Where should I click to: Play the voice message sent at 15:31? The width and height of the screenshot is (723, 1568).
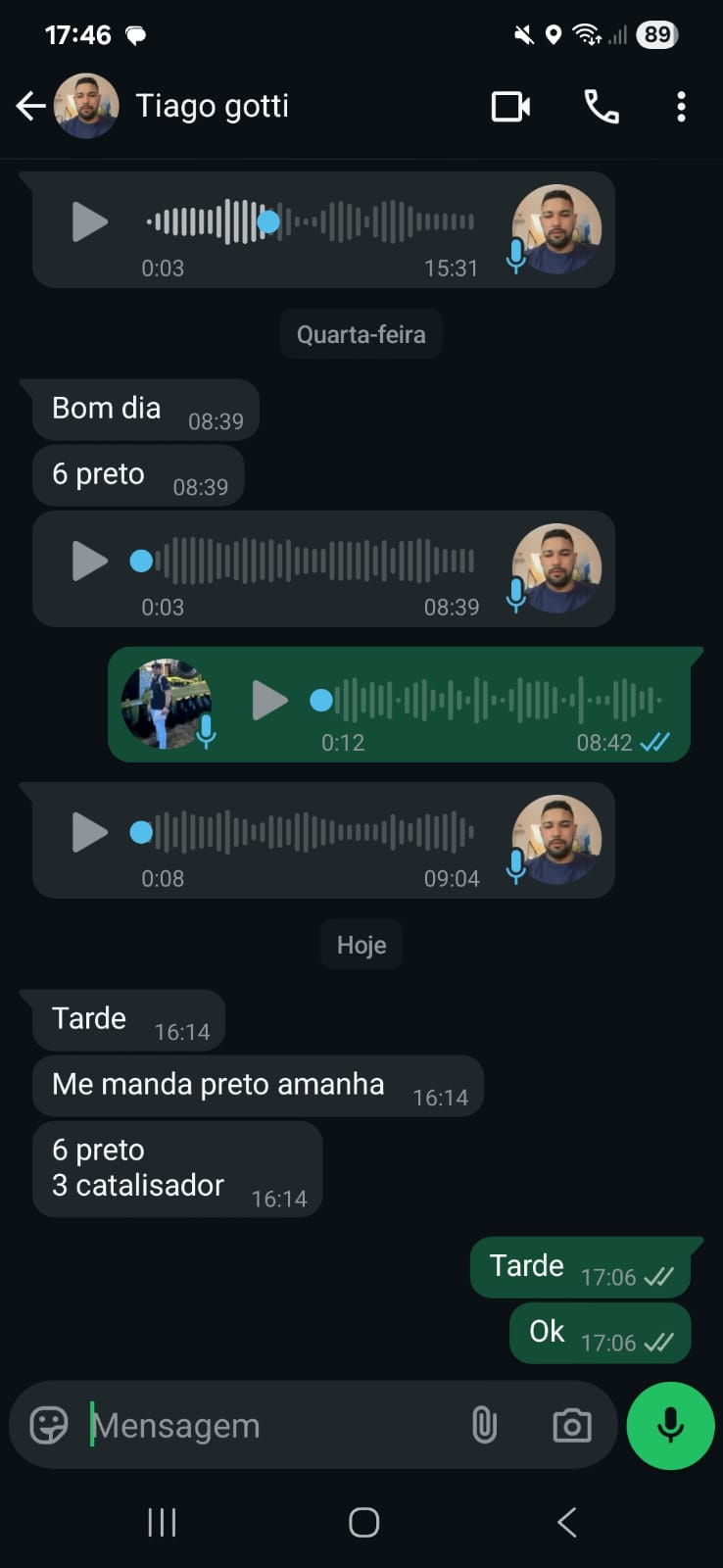89,221
